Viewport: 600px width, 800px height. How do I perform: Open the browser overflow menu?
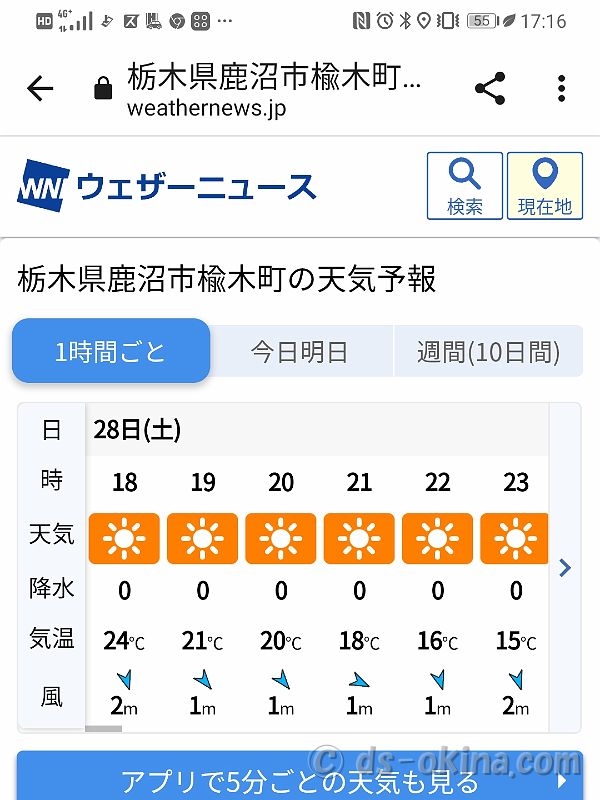click(x=562, y=88)
